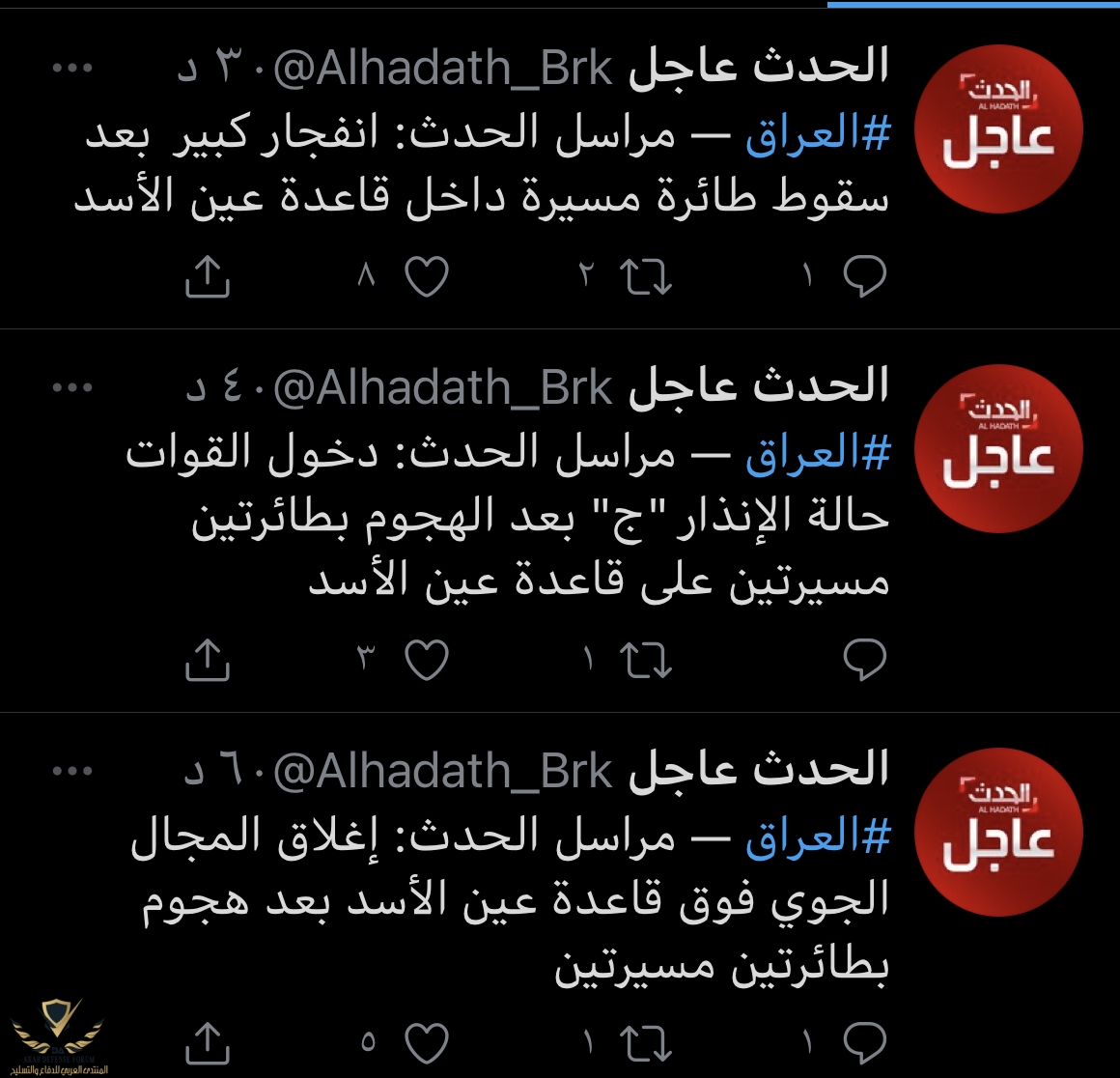Open overflow menu on the ٦٠ د tweet
Viewport: 1120px width, 1078px height.
pyautogui.click(x=72, y=771)
